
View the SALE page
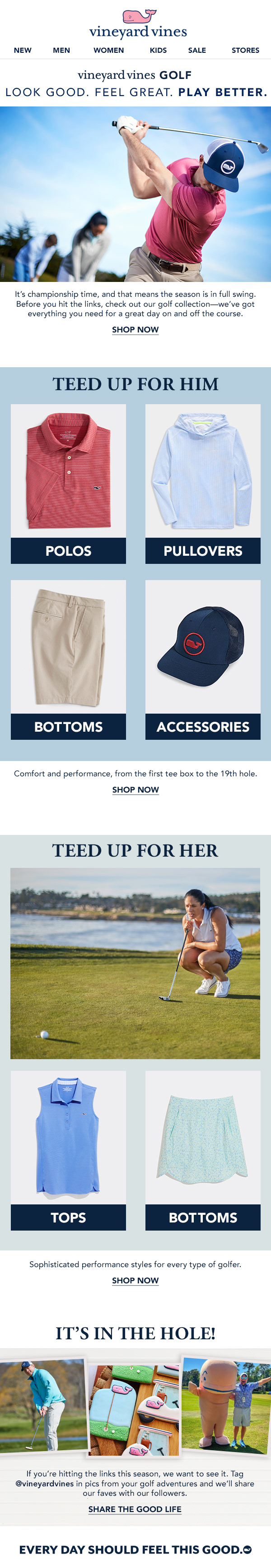point(197,51)
